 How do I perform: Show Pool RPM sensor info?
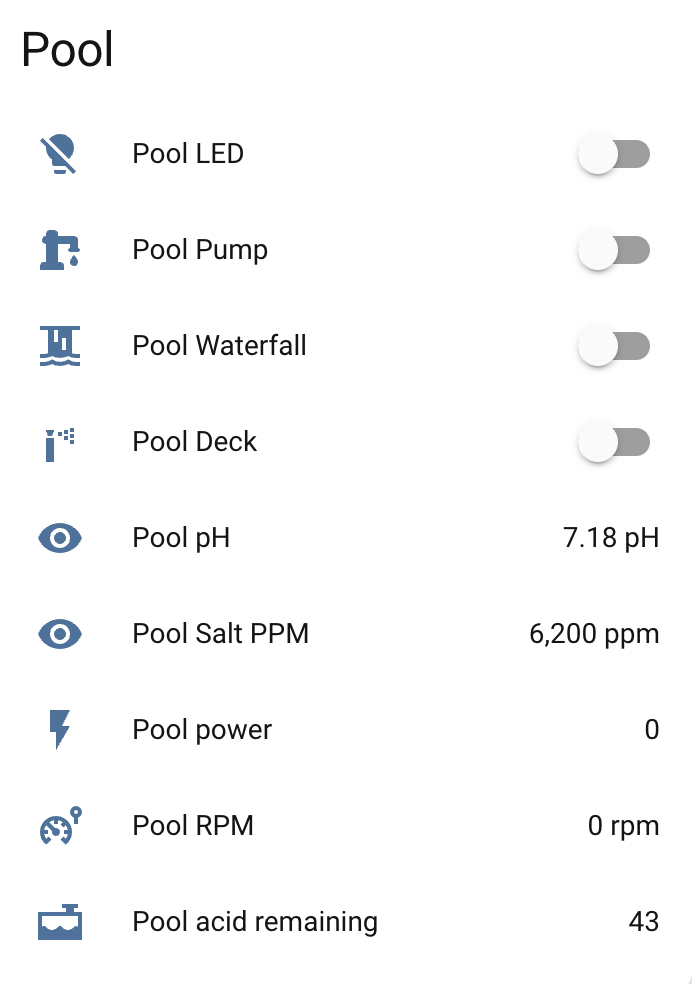(193, 826)
